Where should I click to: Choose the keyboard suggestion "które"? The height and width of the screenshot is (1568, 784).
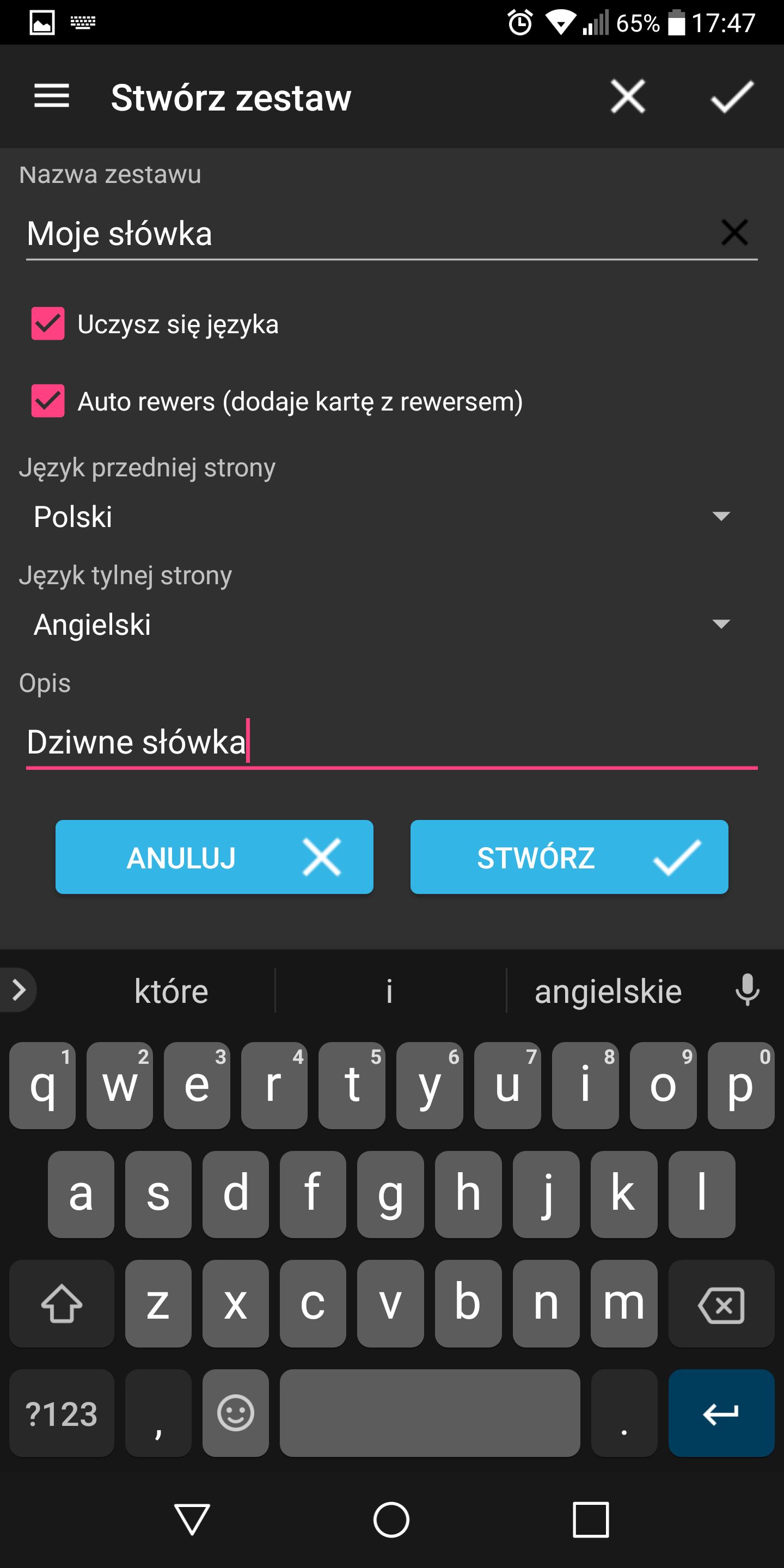pos(171,991)
